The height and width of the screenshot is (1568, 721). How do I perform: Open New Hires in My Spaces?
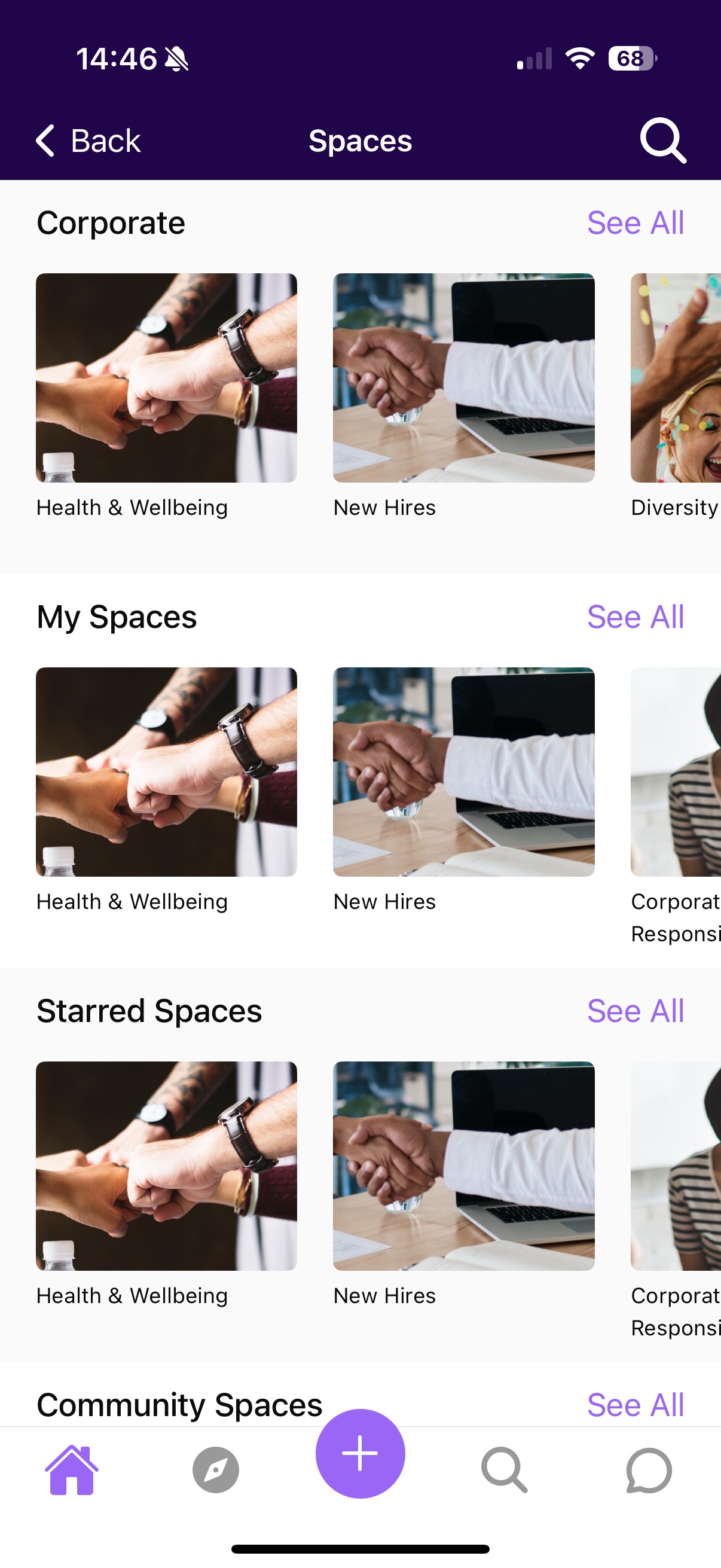click(464, 772)
